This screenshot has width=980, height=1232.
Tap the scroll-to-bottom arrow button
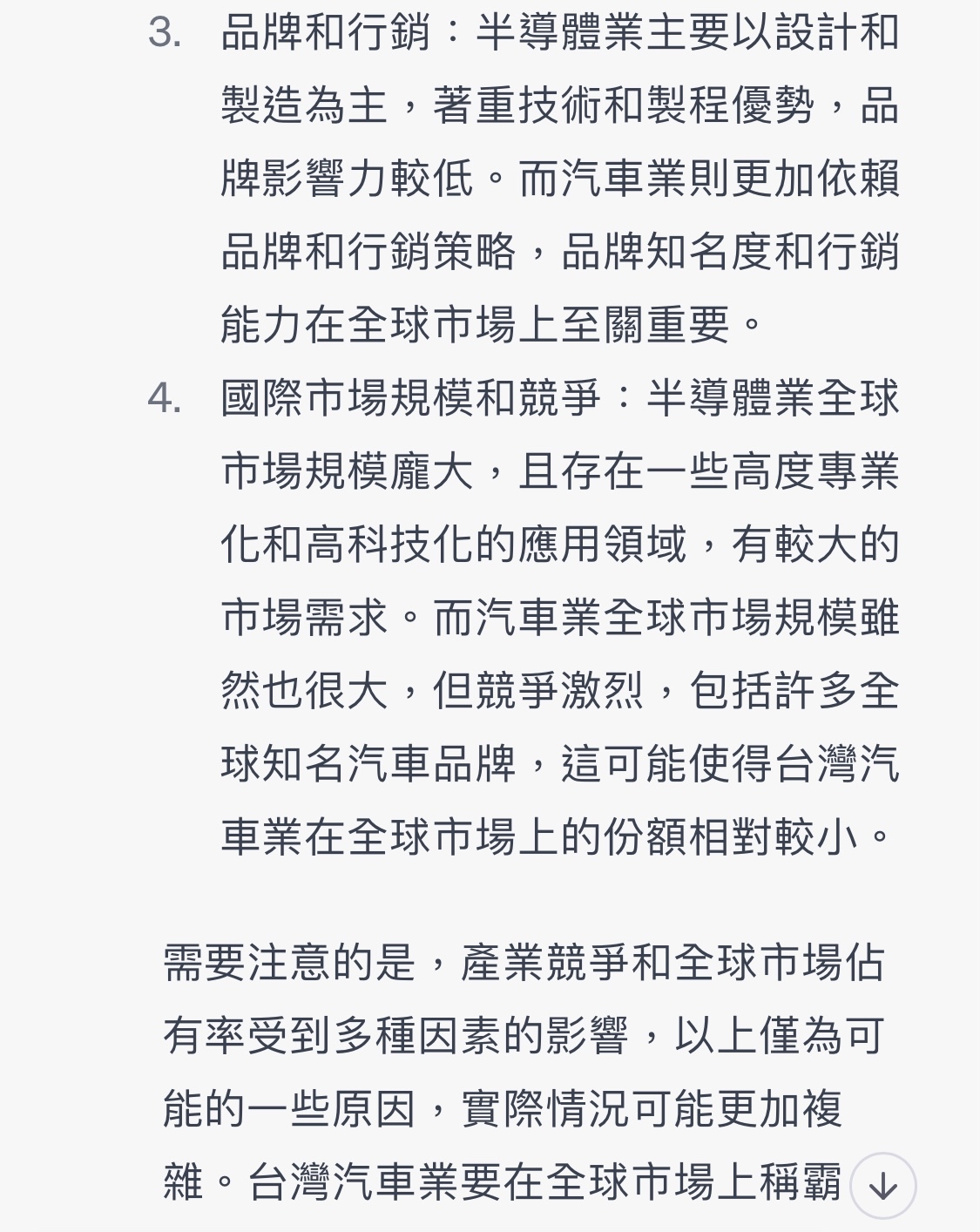[x=882, y=1185]
